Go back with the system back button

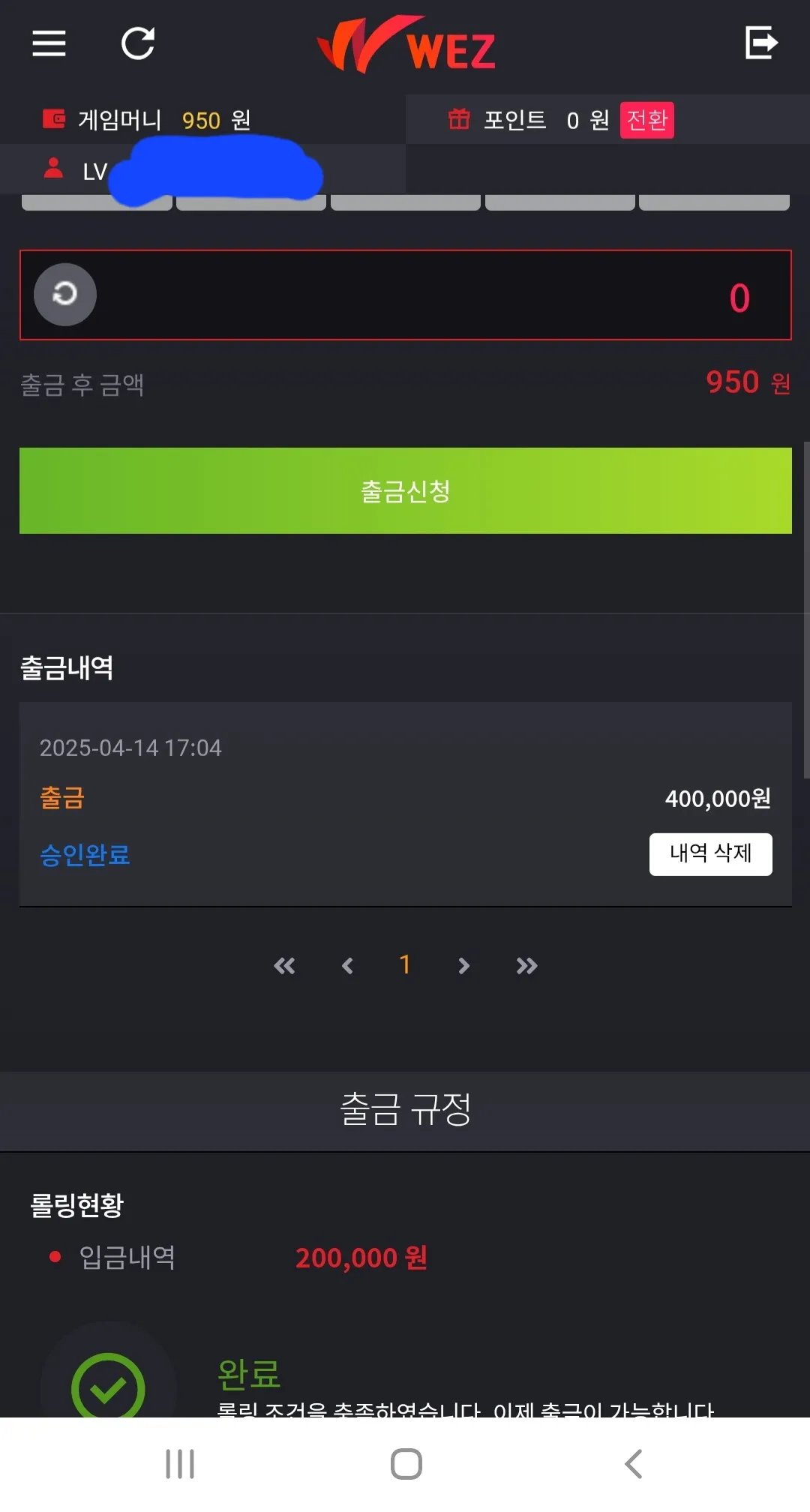634,1464
